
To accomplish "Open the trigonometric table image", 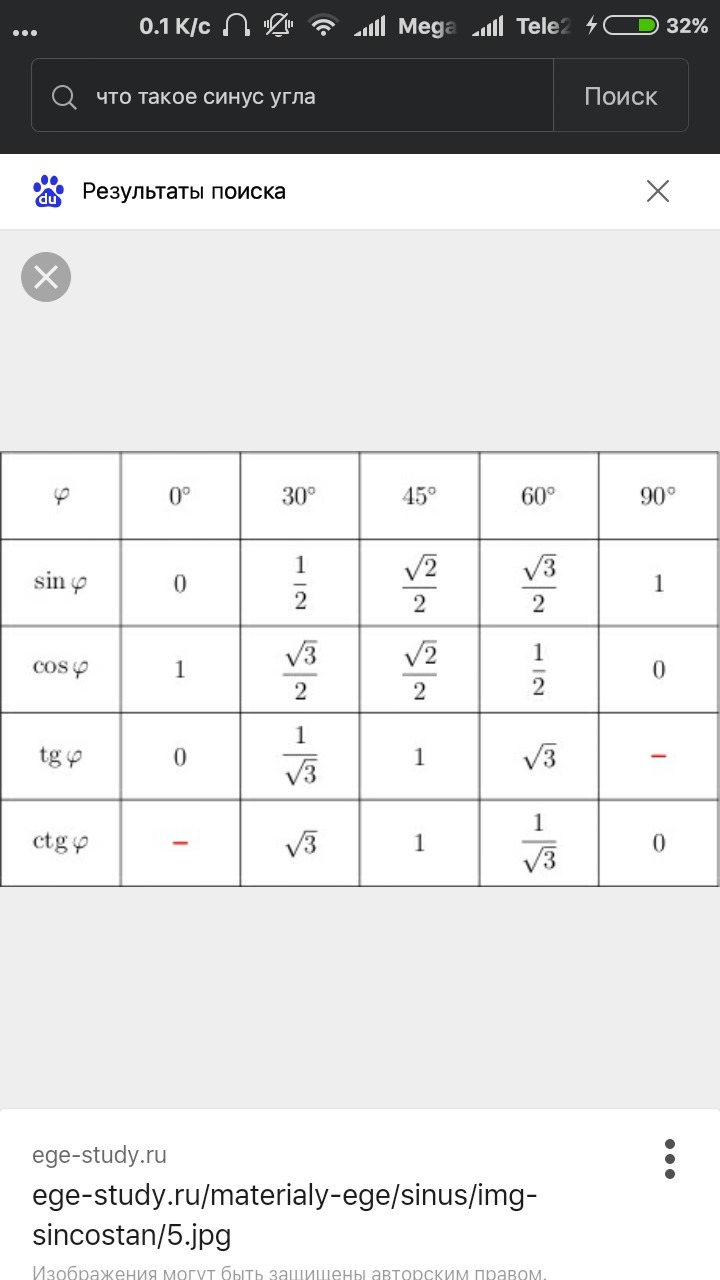I will pos(360,668).
